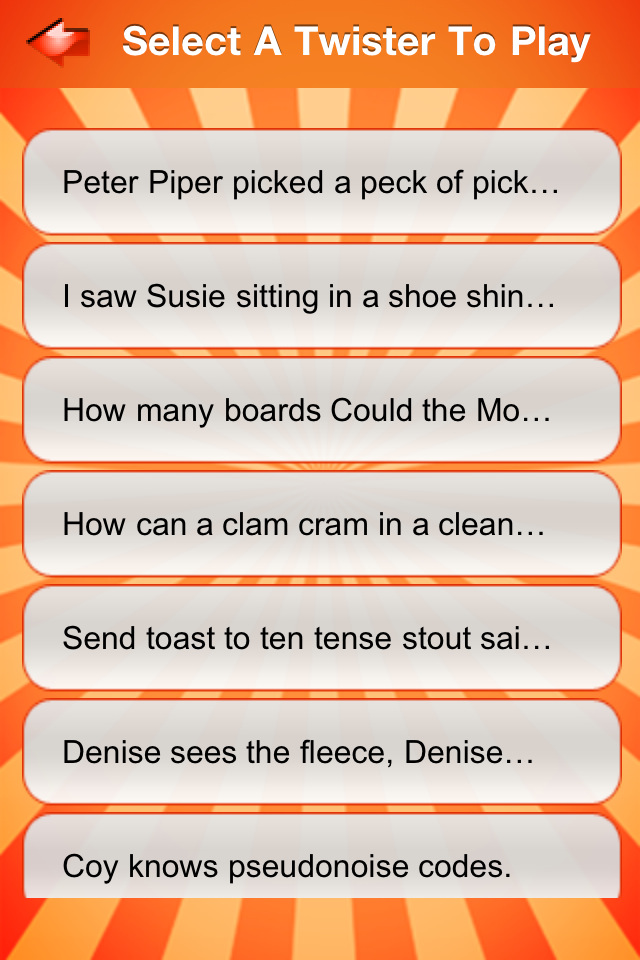Go back using the red arrow
This screenshot has width=640, height=960.
58,44
